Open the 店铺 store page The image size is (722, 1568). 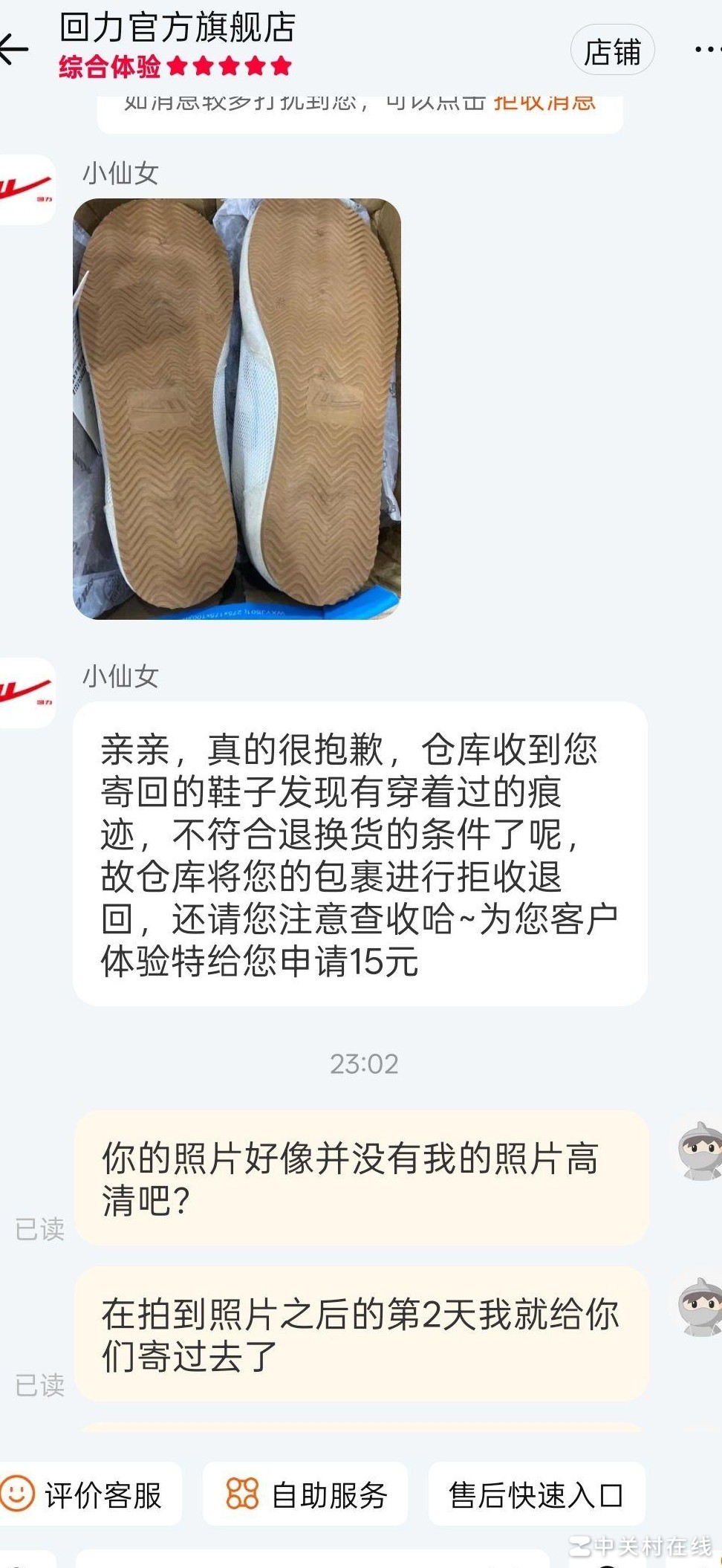coord(612,51)
